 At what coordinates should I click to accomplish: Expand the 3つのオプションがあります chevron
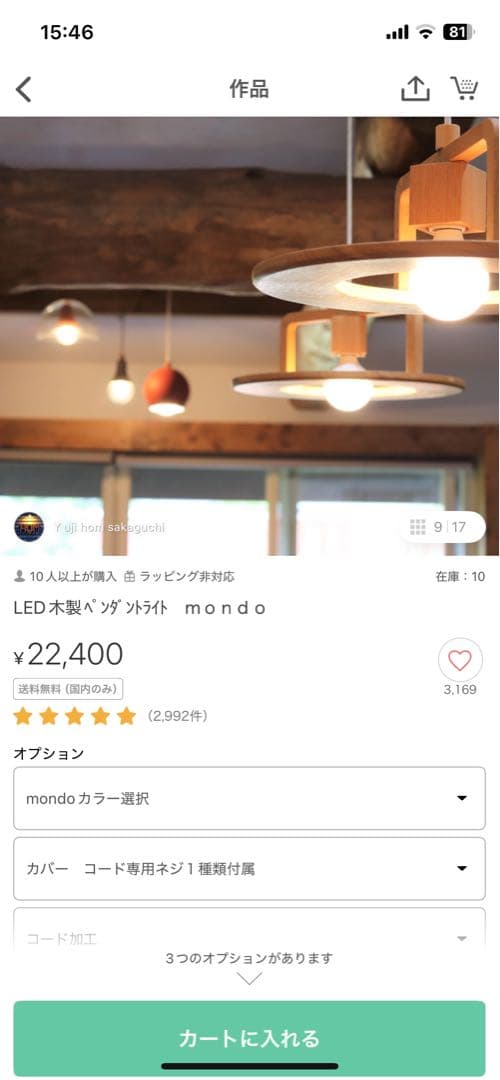point(249,978)
